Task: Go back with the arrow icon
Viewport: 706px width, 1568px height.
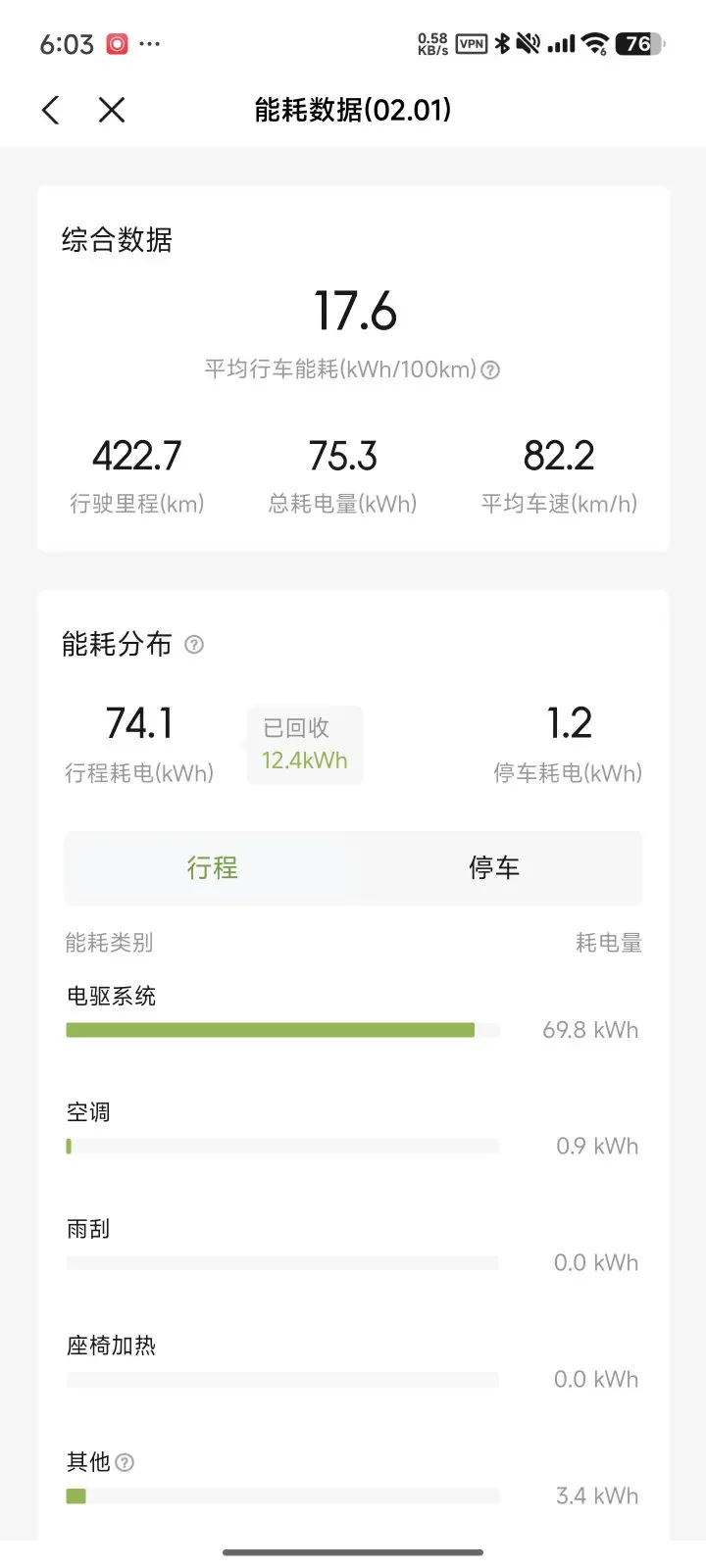Action: click(x=51, y=110)
